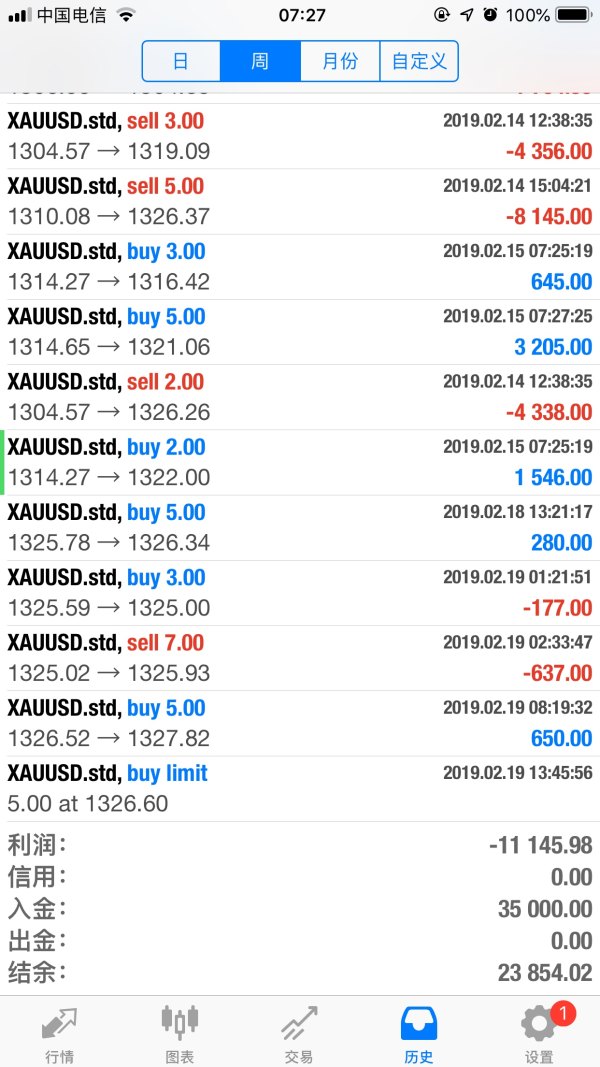
Task: Switch to the 交易 trade tab
Action: coord(298,1032)
